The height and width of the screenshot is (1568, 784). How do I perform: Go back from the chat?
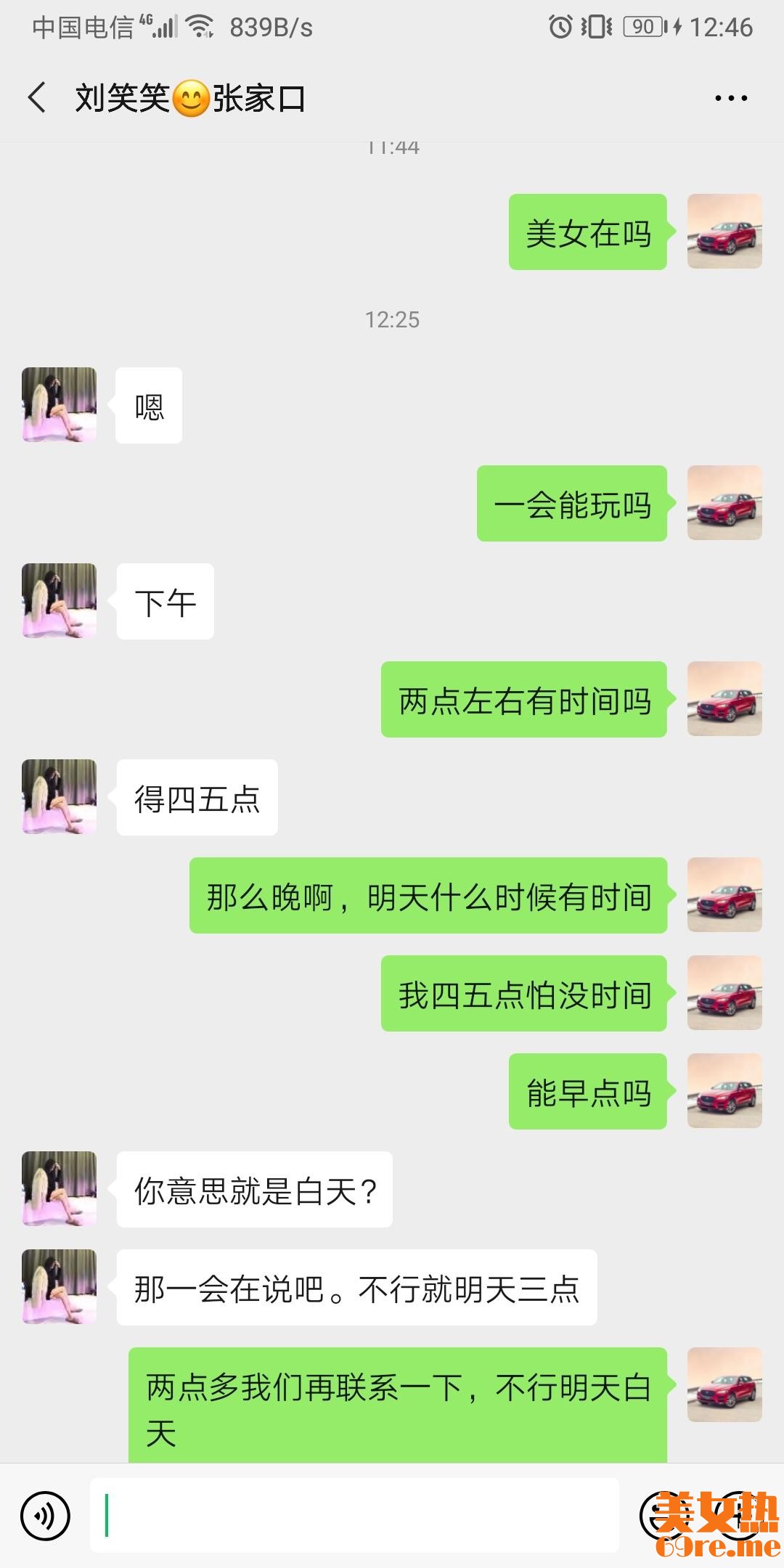coord(37,98)
